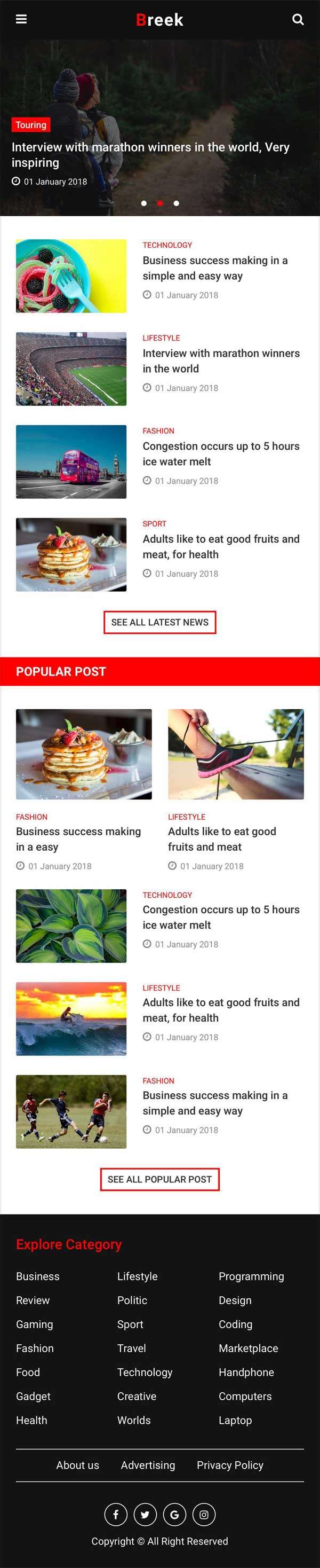The width and height of the screenshot is (320, 1568).
Task: Open the Privacy Policy link
Action: pyautogui.click(x=229, y=1465)
